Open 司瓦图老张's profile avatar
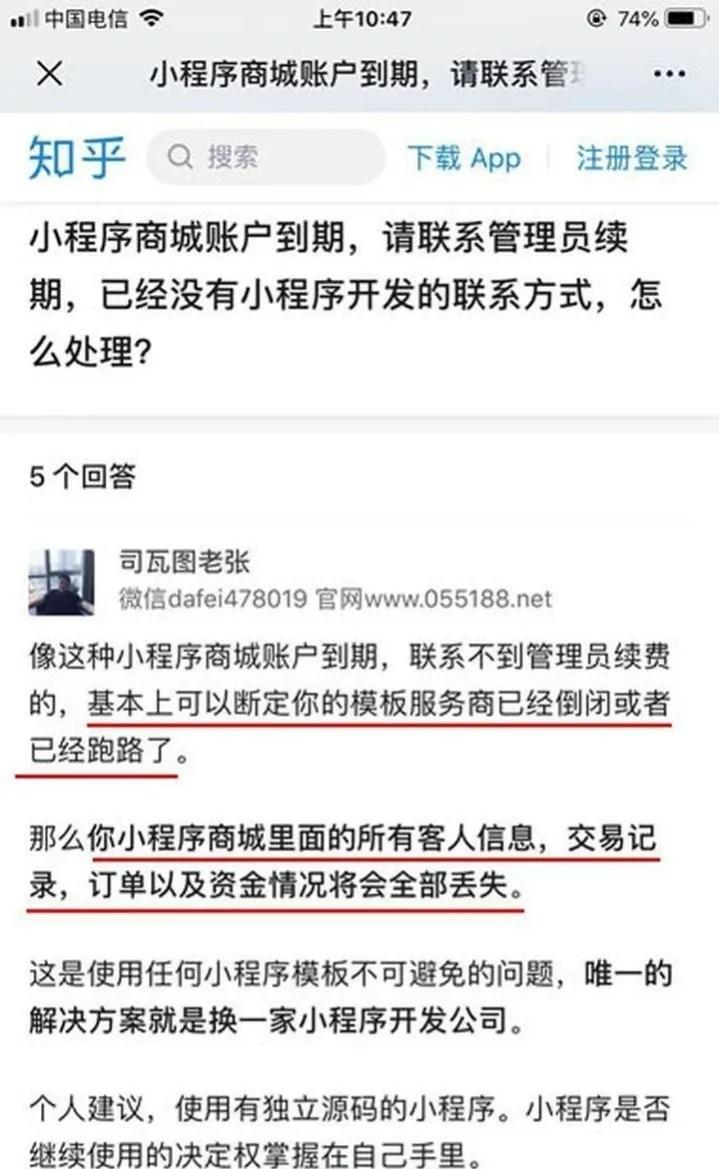Screen dimensions: 719x1169 coord(61,582)
